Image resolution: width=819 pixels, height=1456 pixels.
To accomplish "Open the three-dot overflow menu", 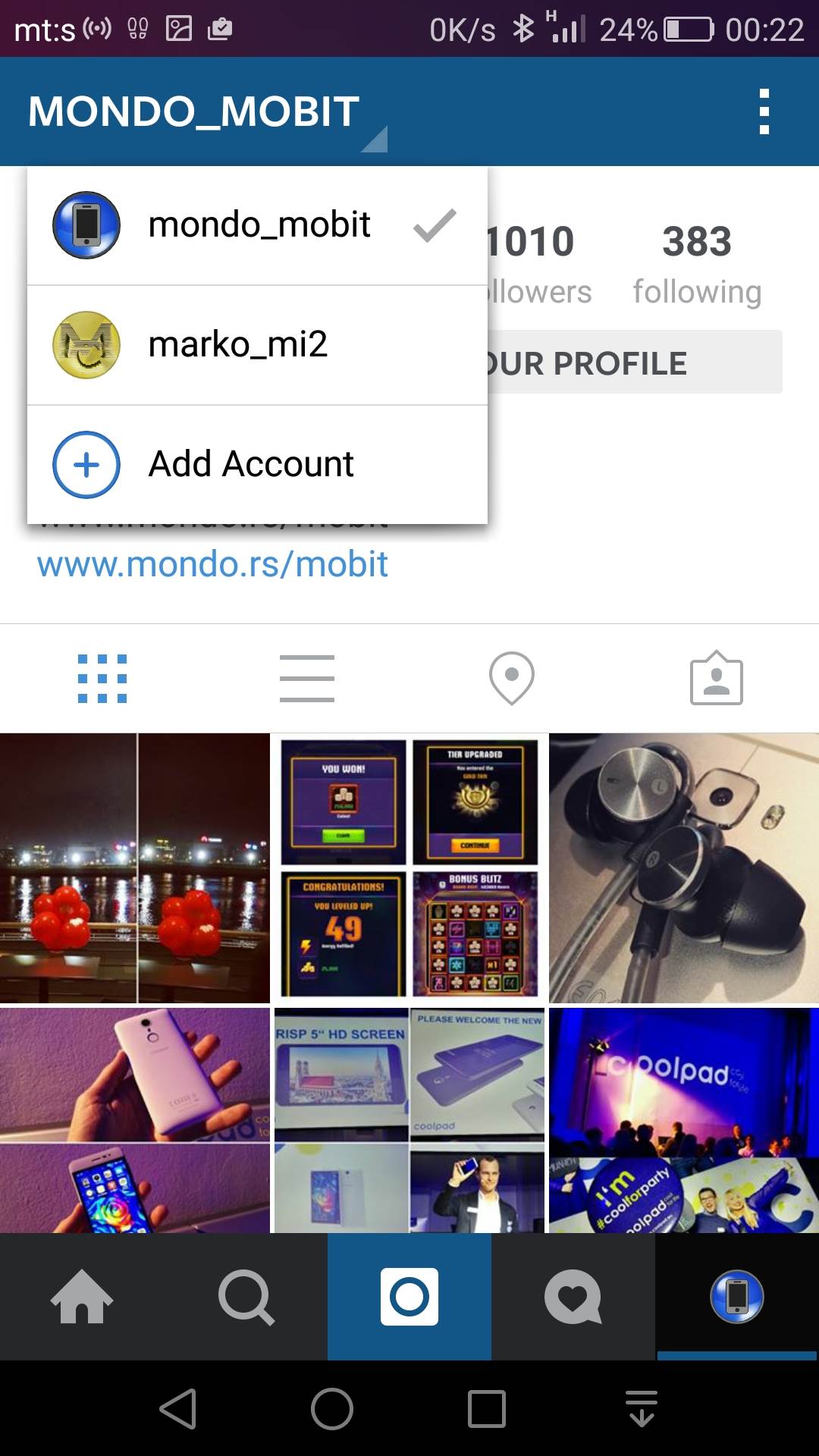I will (x=764, y=111).
